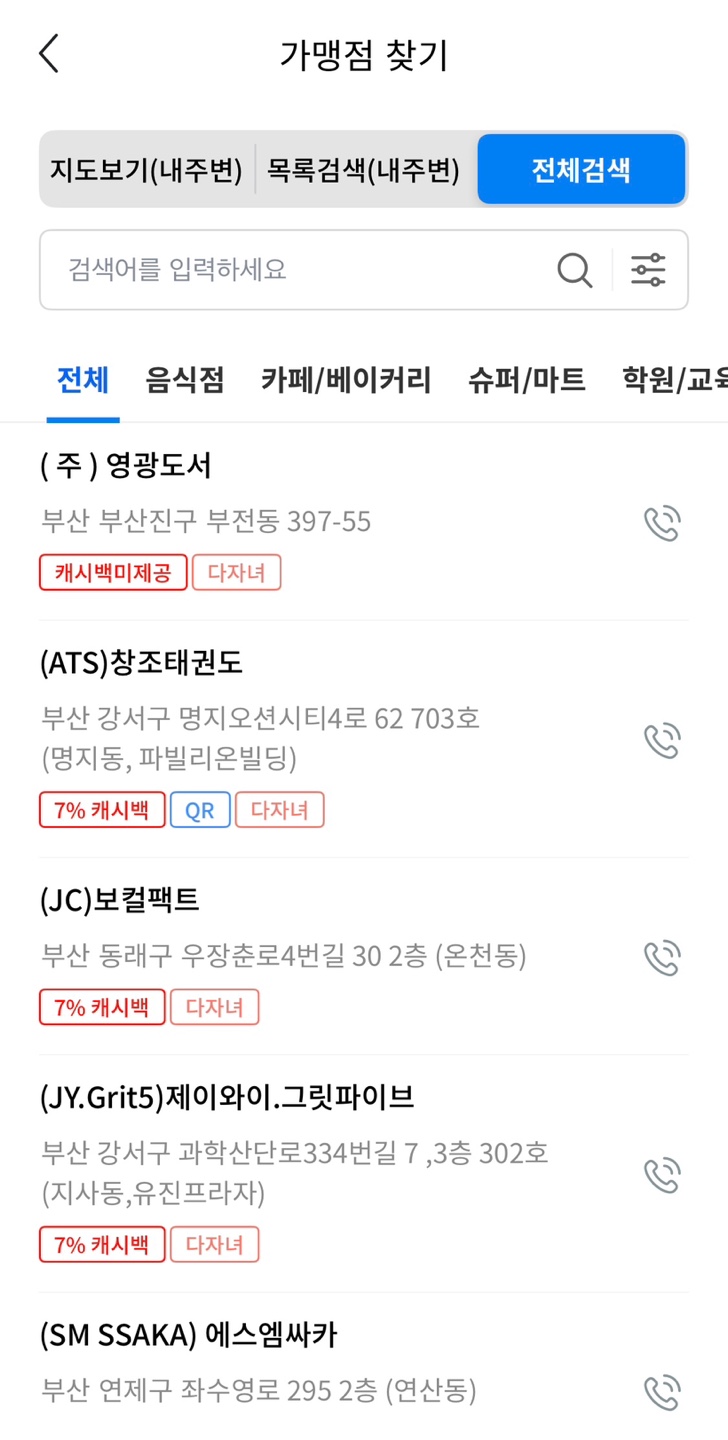
Task: Tap the 캐시백미제공 badge under 영광도서
Action: pyautogui.click(x=112, y=572)
